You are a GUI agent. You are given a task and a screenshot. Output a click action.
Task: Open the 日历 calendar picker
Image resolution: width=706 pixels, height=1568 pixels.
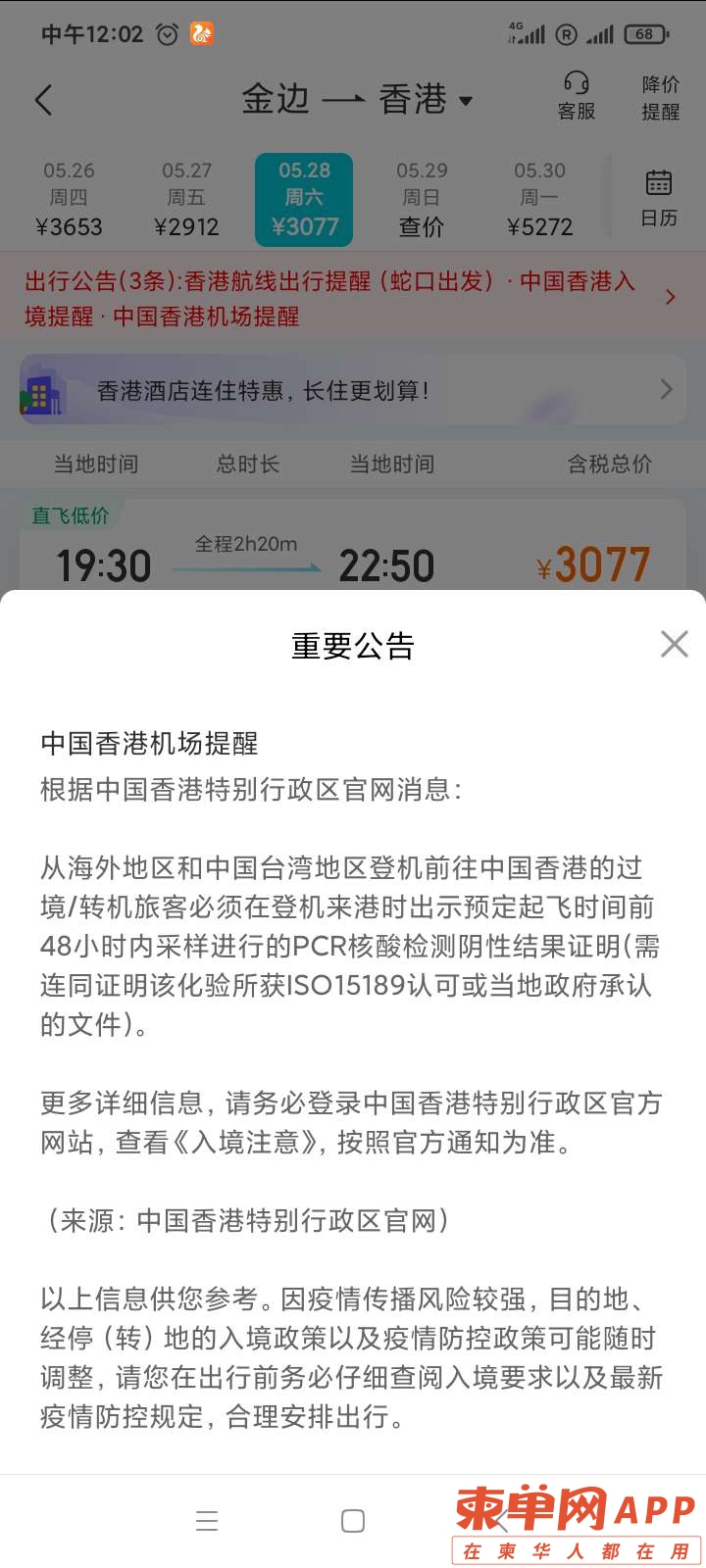click(659, 199)
